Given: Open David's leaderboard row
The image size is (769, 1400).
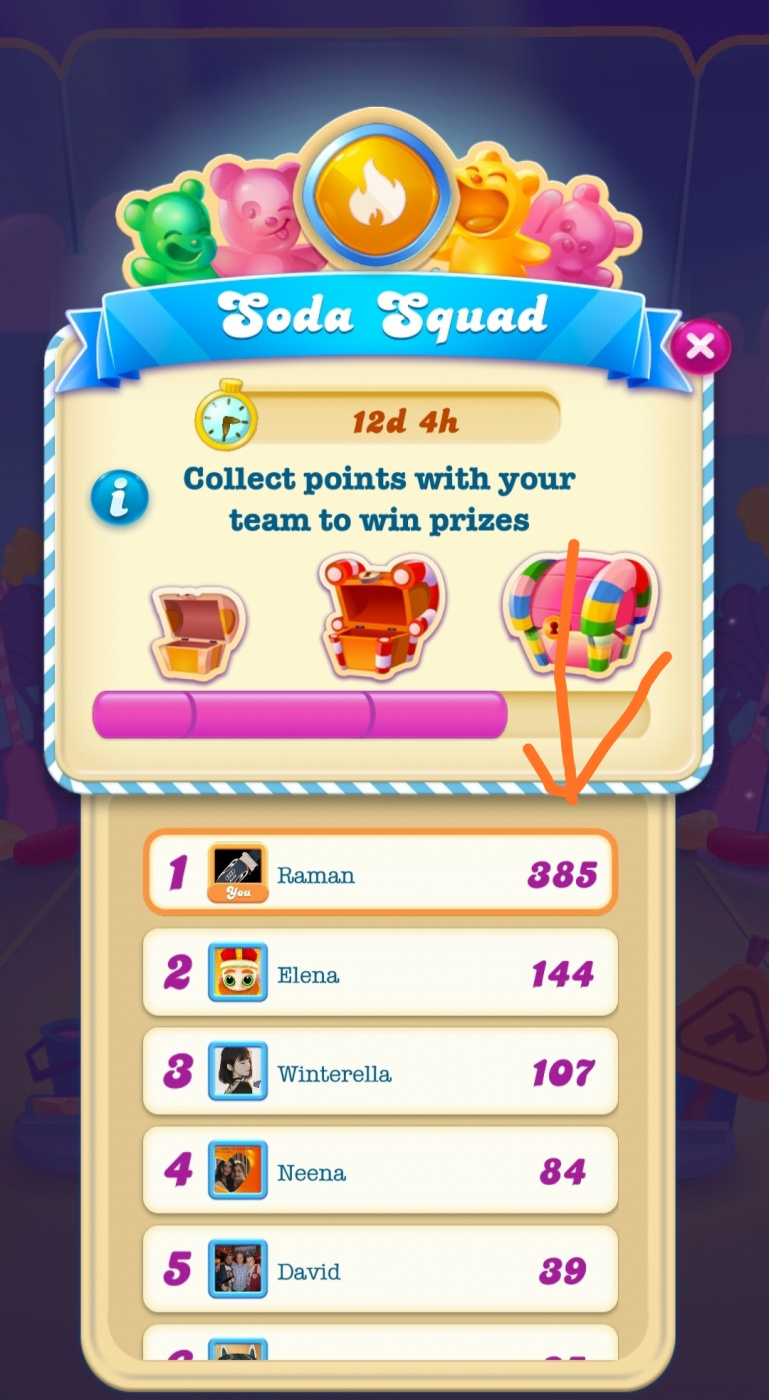Looking at the screenshot, I should pyautogui.click(x=380, y=1270).
